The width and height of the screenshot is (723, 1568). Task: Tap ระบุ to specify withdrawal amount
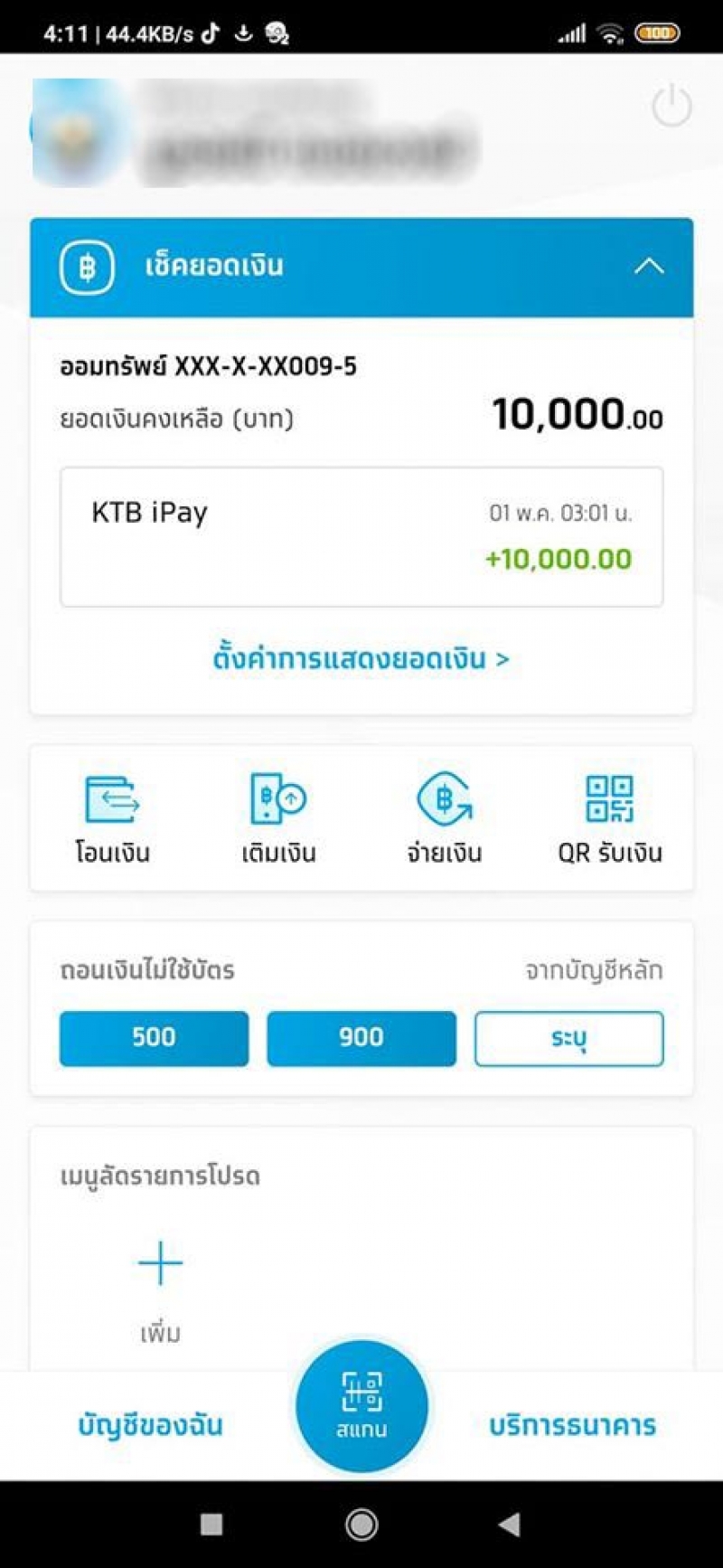[x=569, y=1038]
